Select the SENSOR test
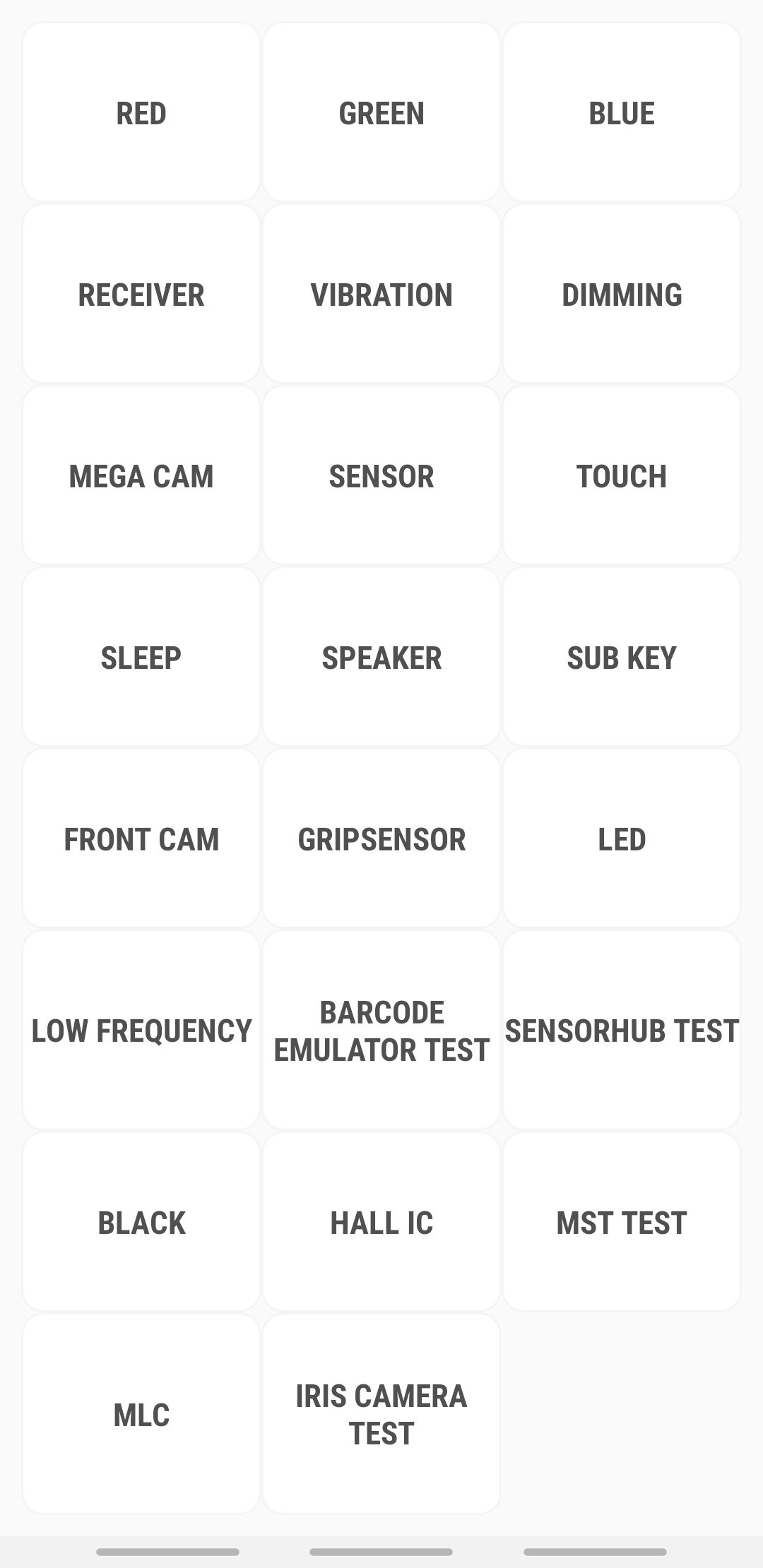This screenshot has height=1568, width=763. (x=381, y=476)
